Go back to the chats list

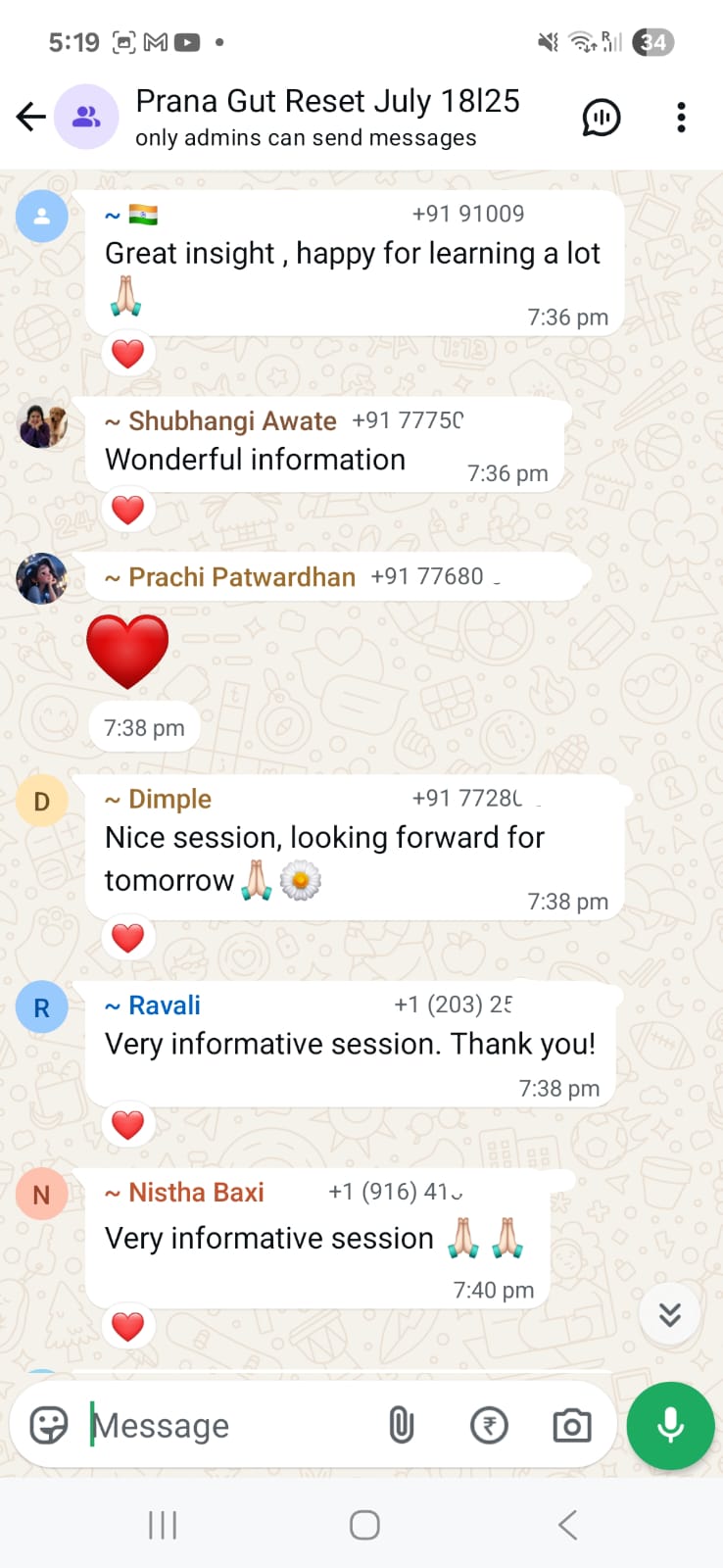(31, 118)
